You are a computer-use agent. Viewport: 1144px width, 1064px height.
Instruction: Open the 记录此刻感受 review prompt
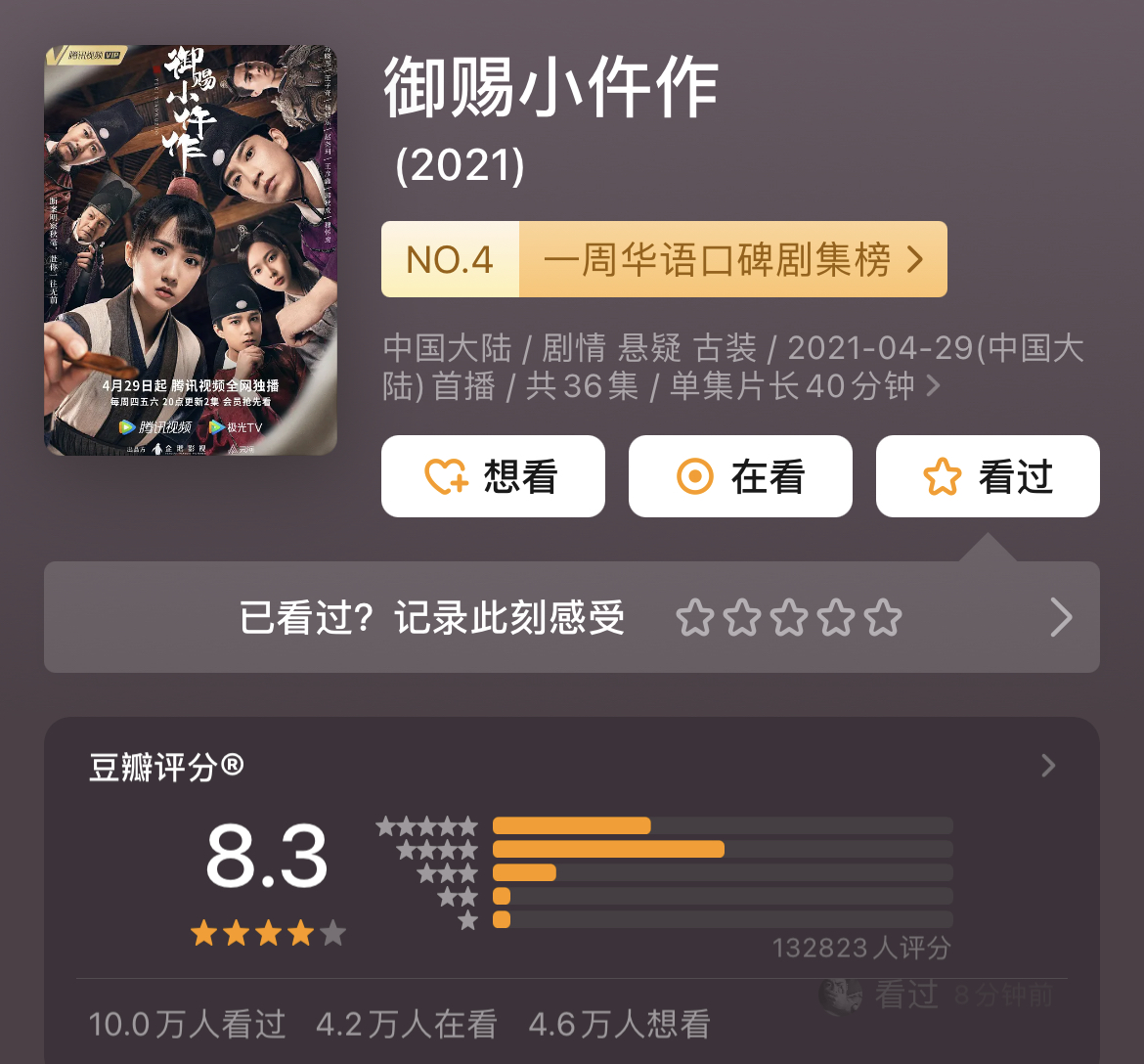tap(571, 617)
